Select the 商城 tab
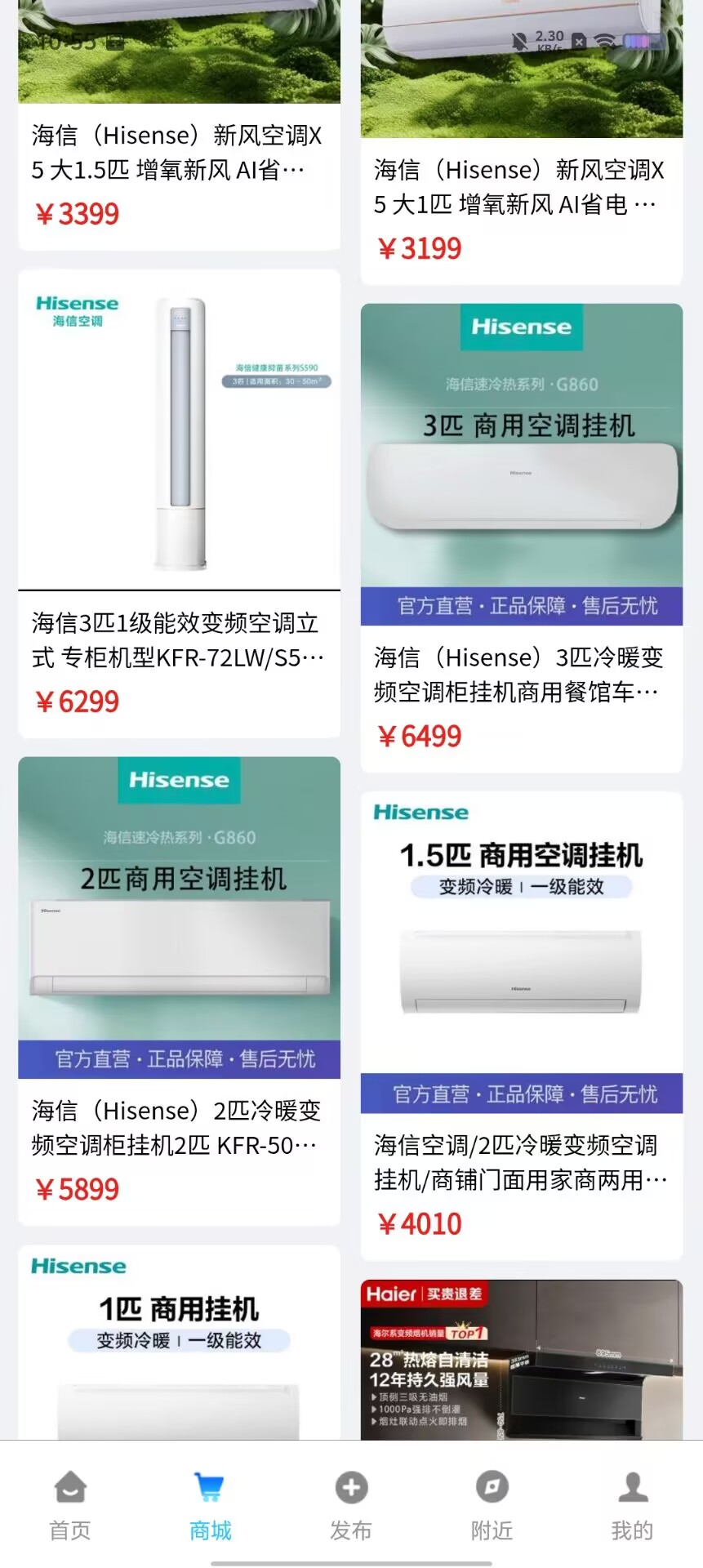The image size is (703, 1568). (211, 1505)
